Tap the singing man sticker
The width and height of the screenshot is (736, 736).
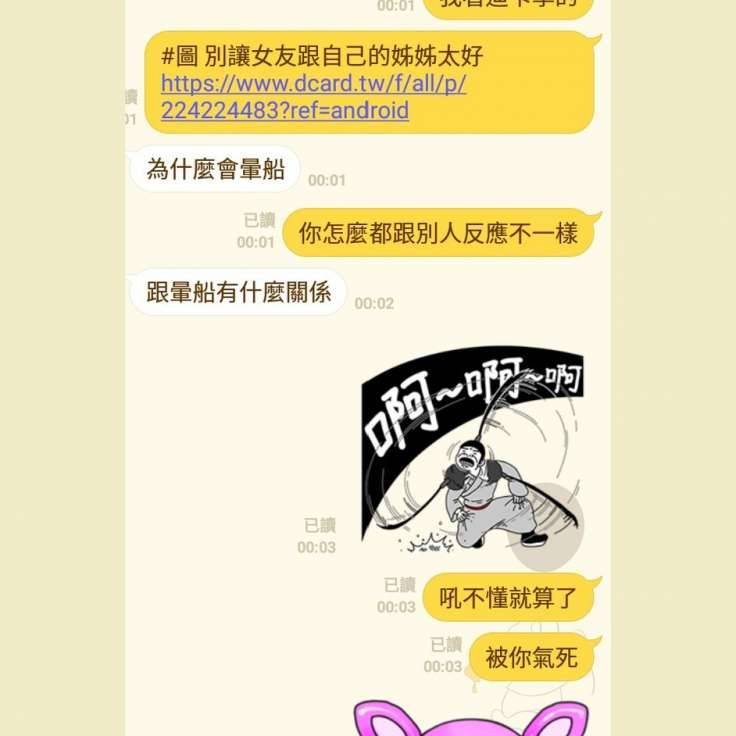pyautogui.click(x=471, y=448)
